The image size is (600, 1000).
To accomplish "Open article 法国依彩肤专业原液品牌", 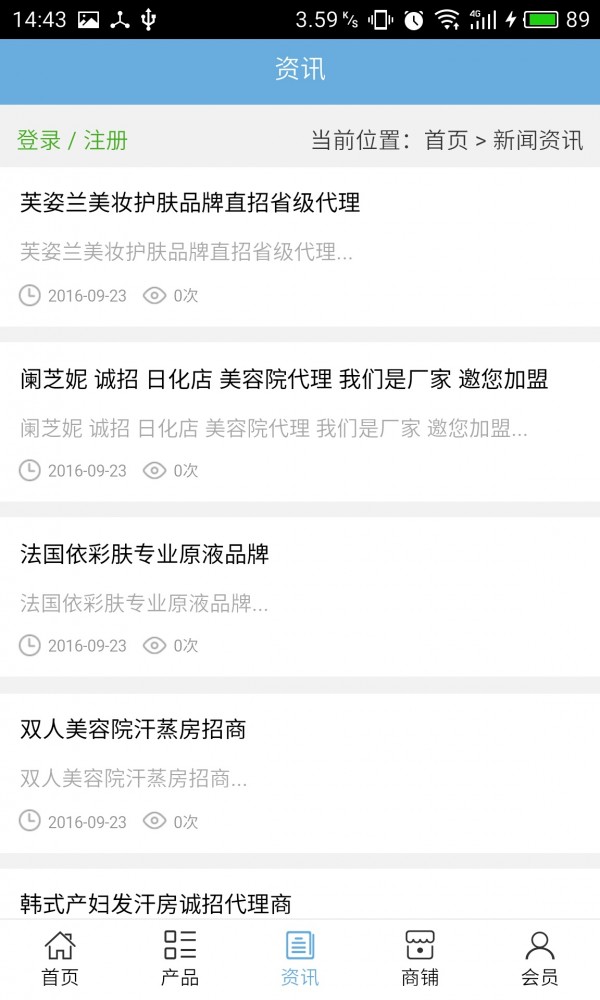I will [x=145, y=555].
